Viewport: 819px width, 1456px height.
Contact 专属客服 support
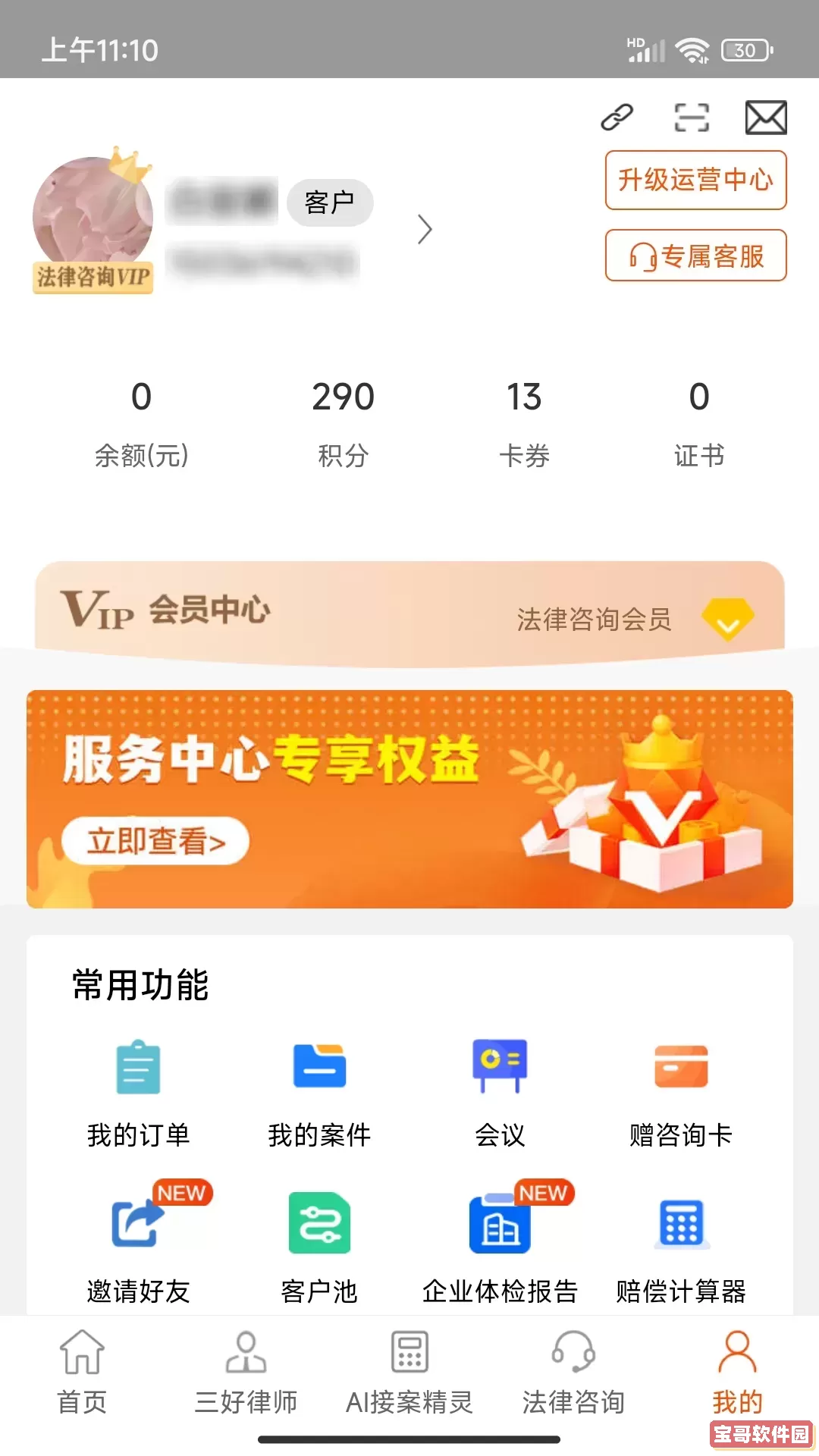coord(695,256)
